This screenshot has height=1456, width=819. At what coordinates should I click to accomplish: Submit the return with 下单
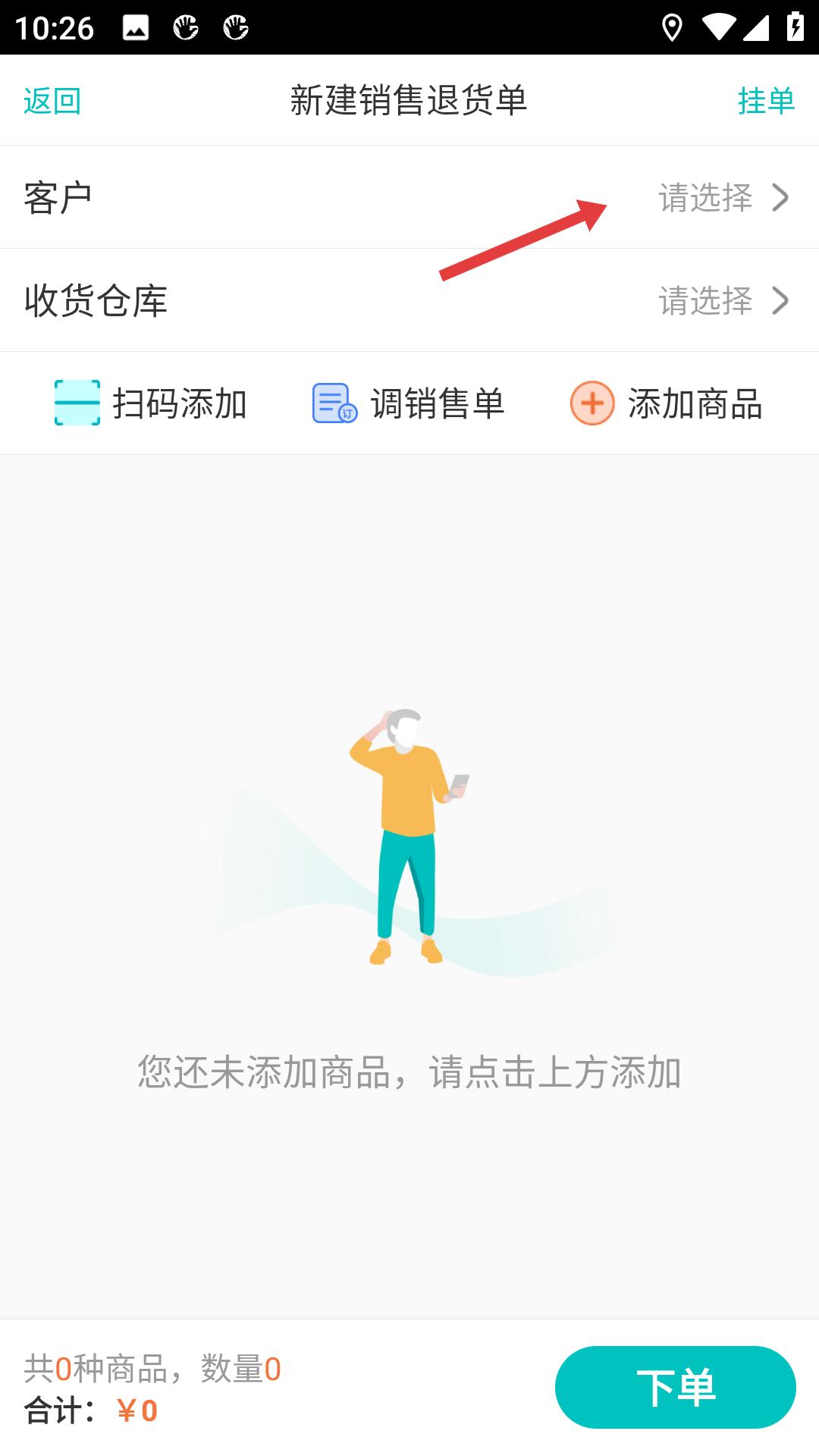(x=675, y=1387)
